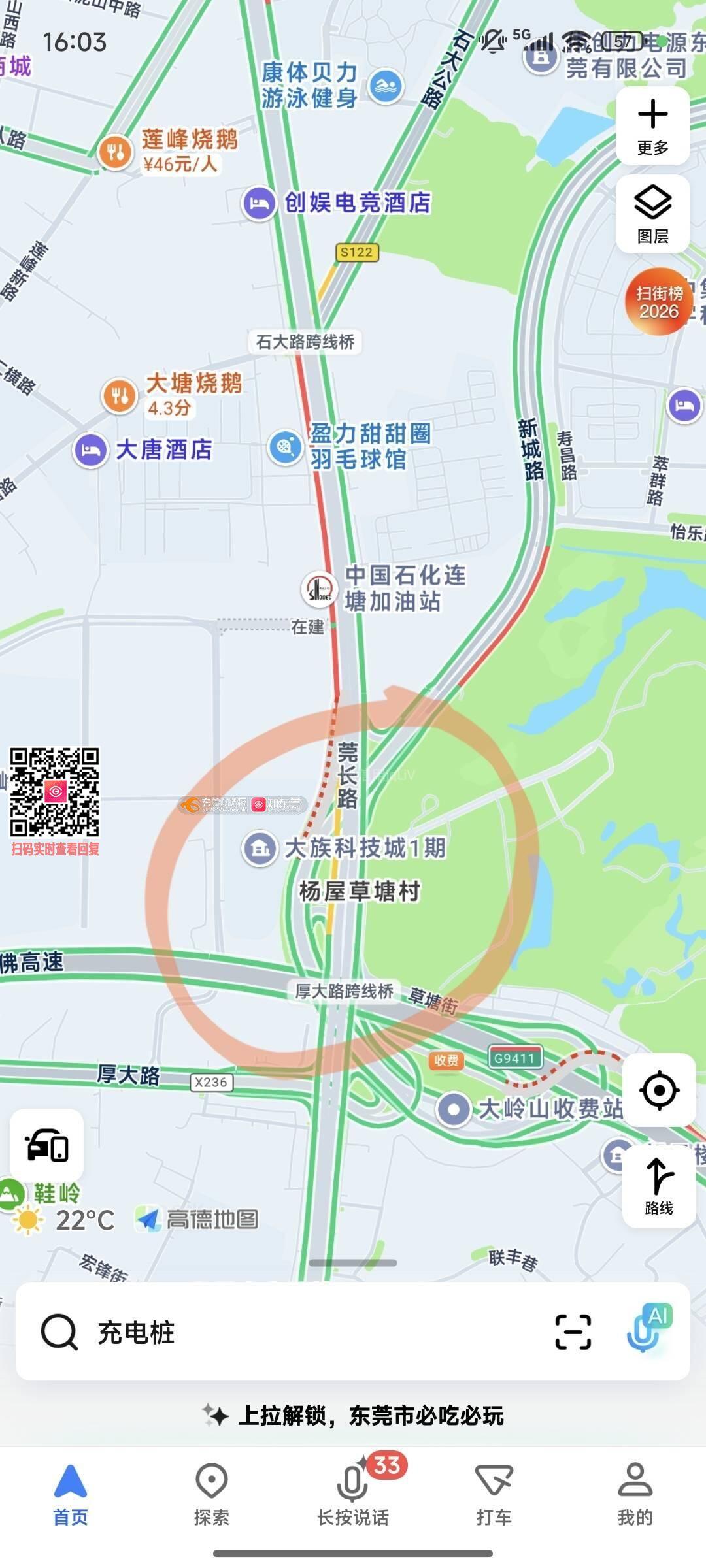Open the 扫街榜 2026 badge

click(x=658, y=302)
